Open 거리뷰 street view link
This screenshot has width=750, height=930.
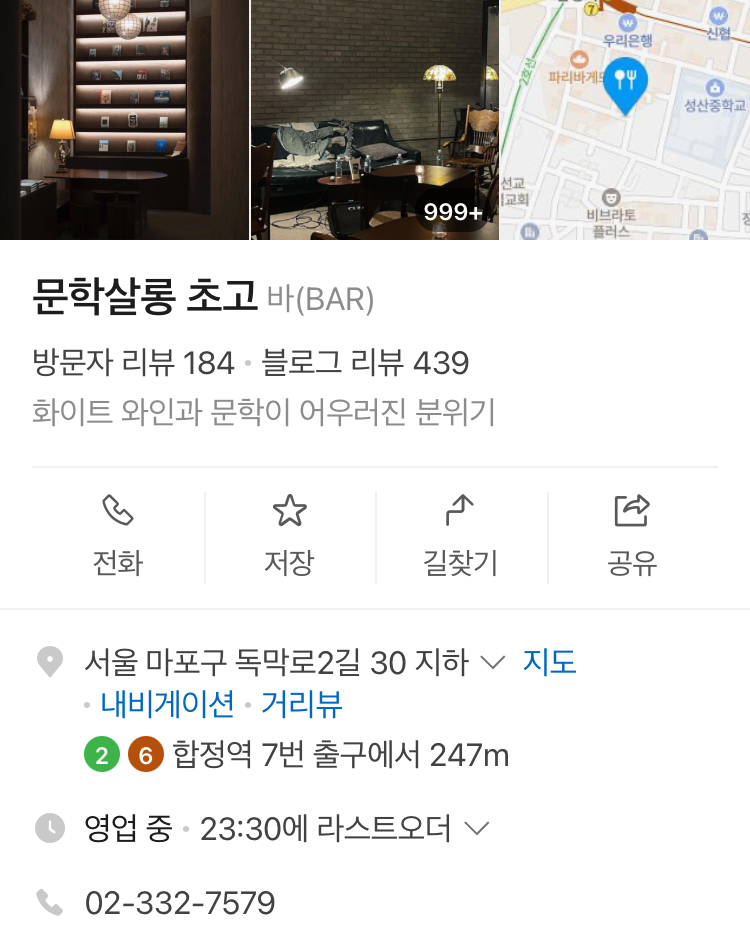[x=302, y=704]
